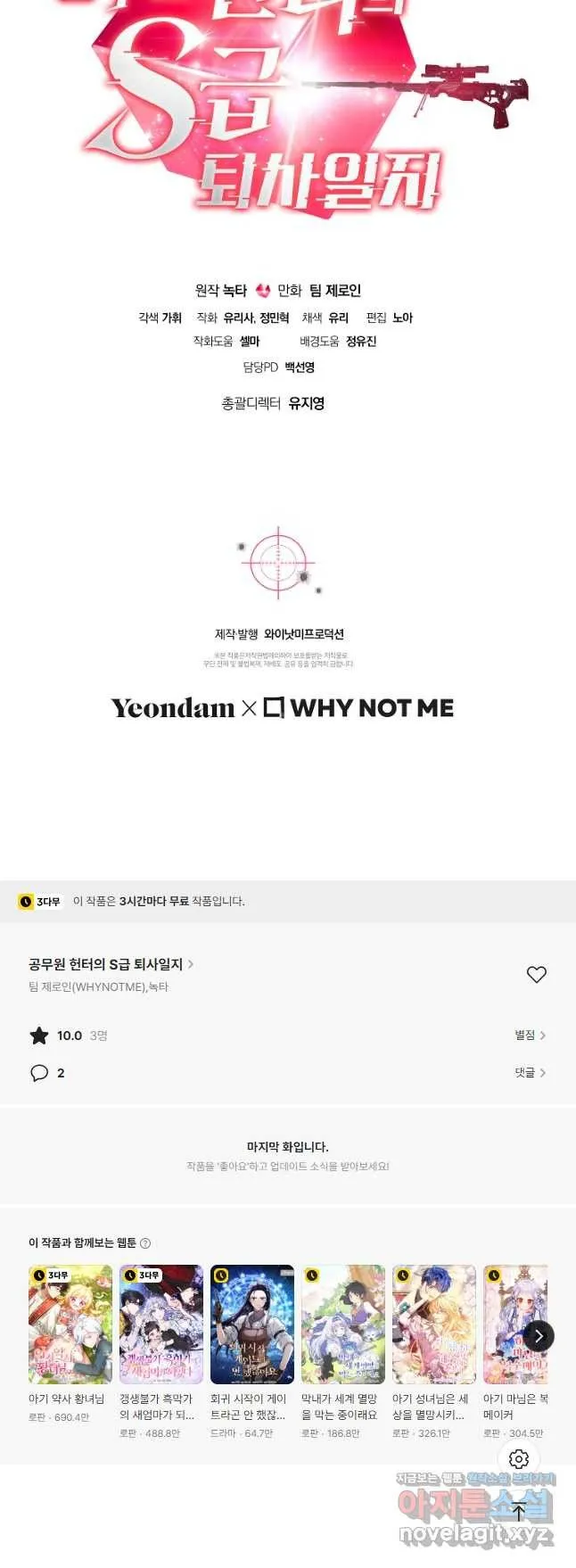Image resolution: width=576 pixels, height=1568 pixels.
Task: Open the 회귀 시작이 게이트라곤 안 했잖아 webtoon
Action: click(x=252, y=1324)
